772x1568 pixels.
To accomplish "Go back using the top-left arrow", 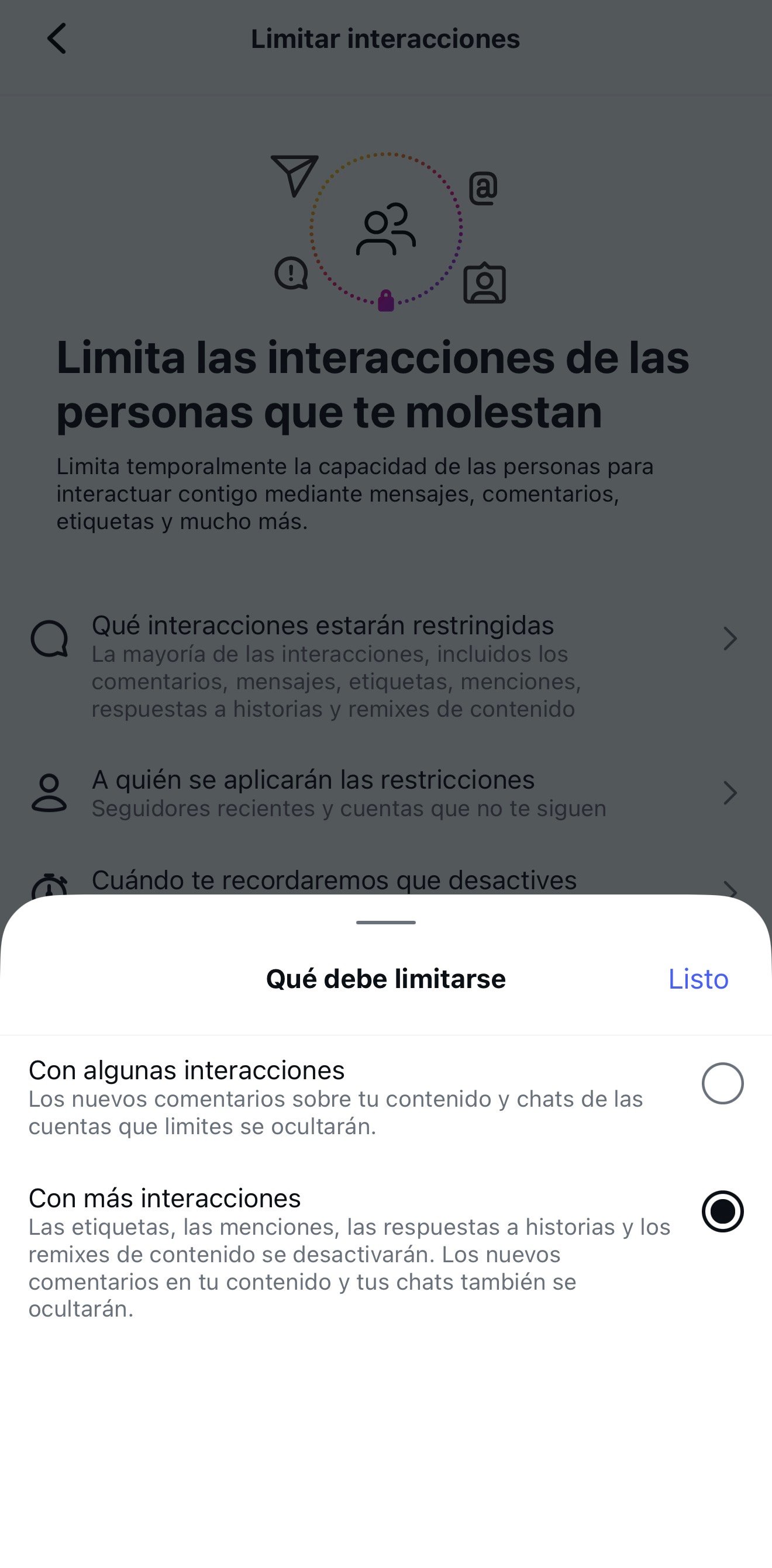I will click(x=57, y=39).
